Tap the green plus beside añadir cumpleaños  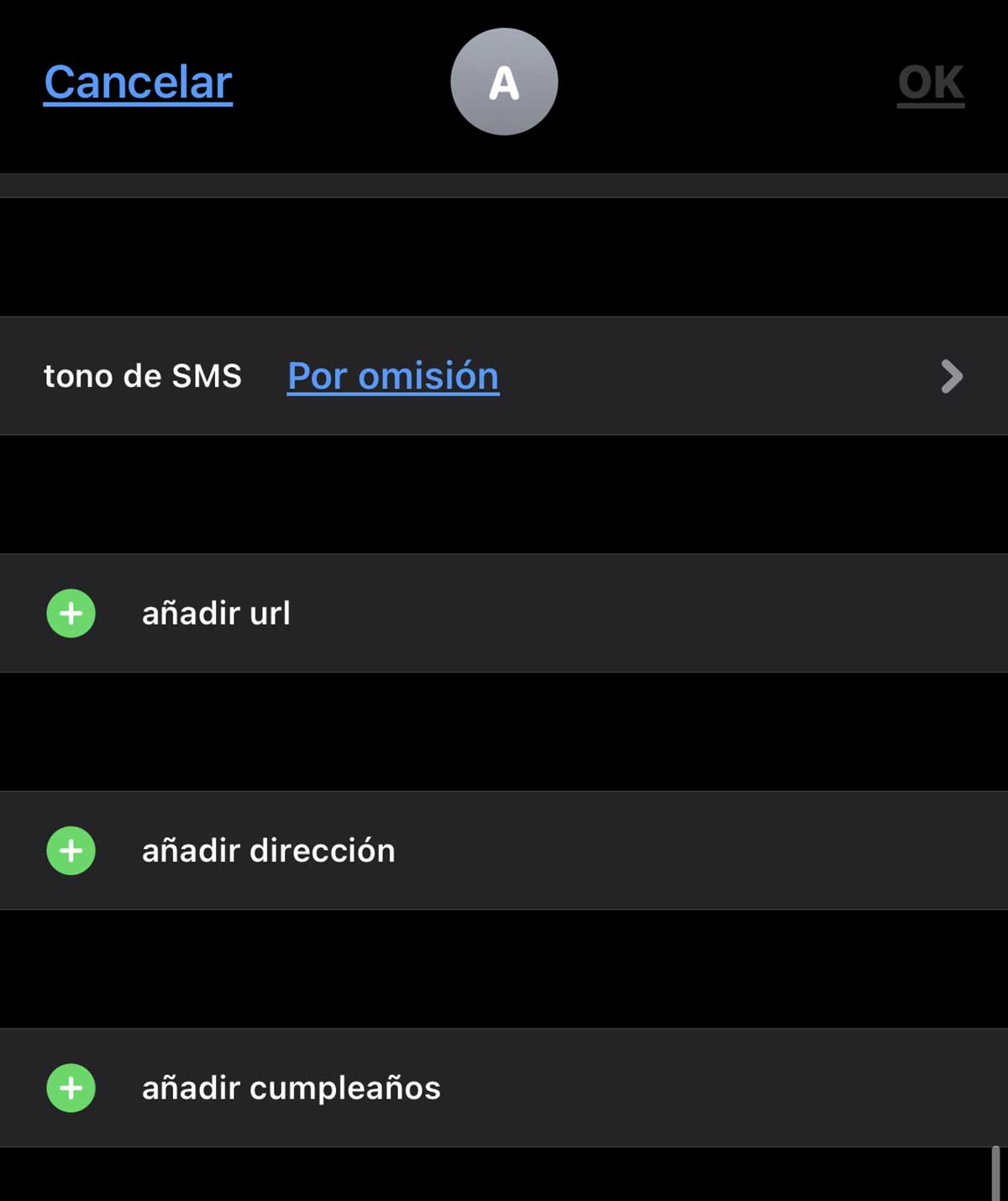coord(71,1088)
